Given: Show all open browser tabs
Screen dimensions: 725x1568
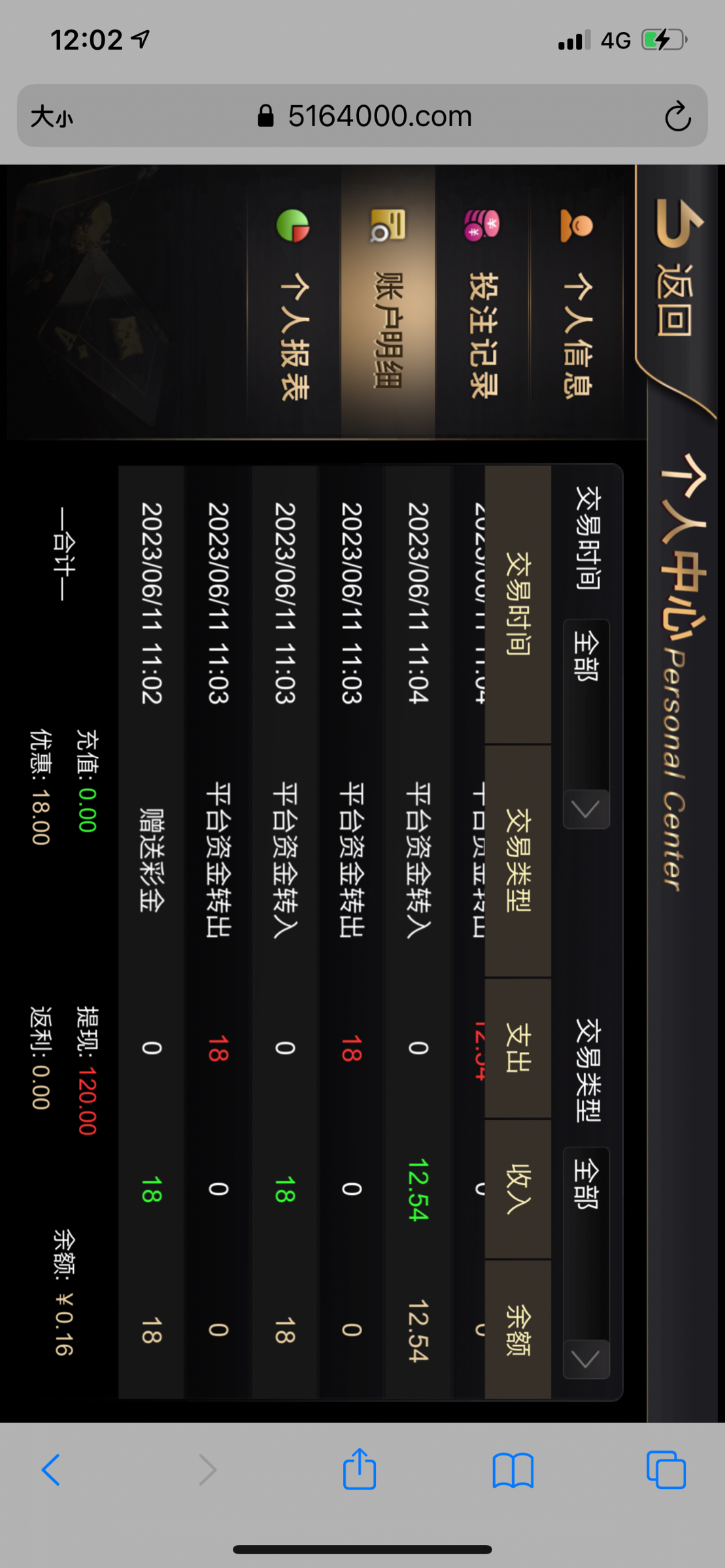Looking at the screenshot, I should (666, 1470).
